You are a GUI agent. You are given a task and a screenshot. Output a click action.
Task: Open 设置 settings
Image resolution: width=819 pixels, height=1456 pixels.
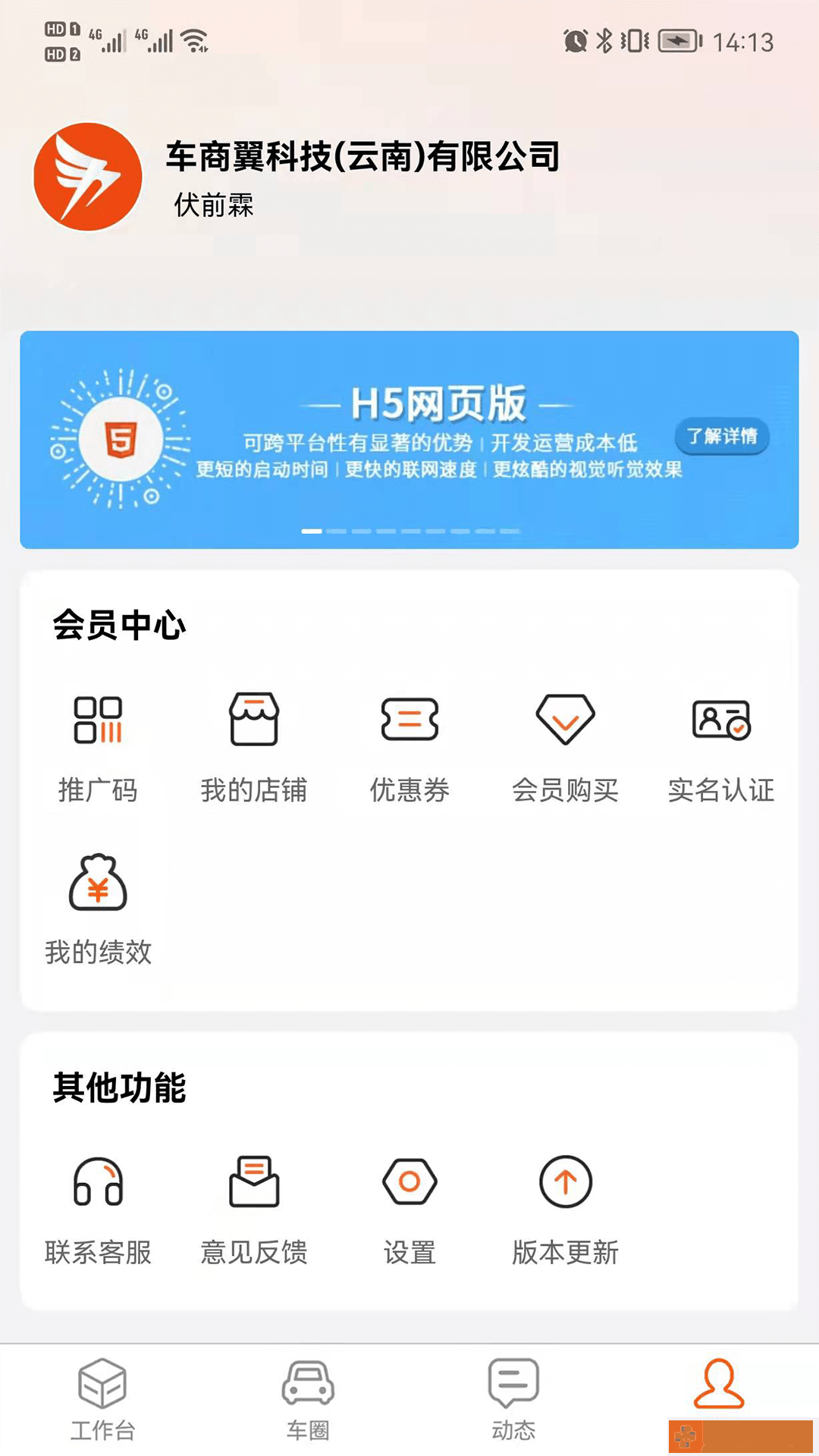409,1210
